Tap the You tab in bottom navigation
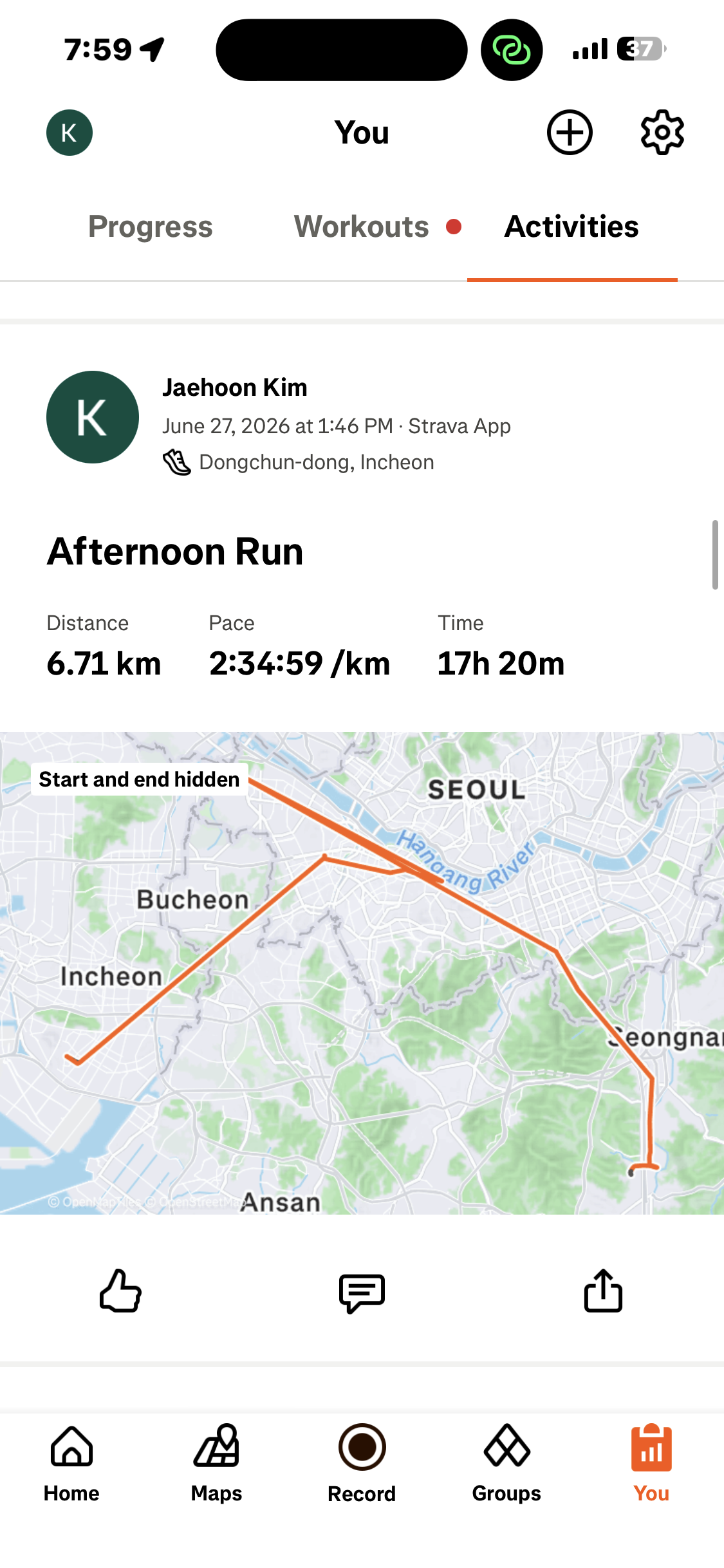The image size is (724, 1568). pos(651,1462)
